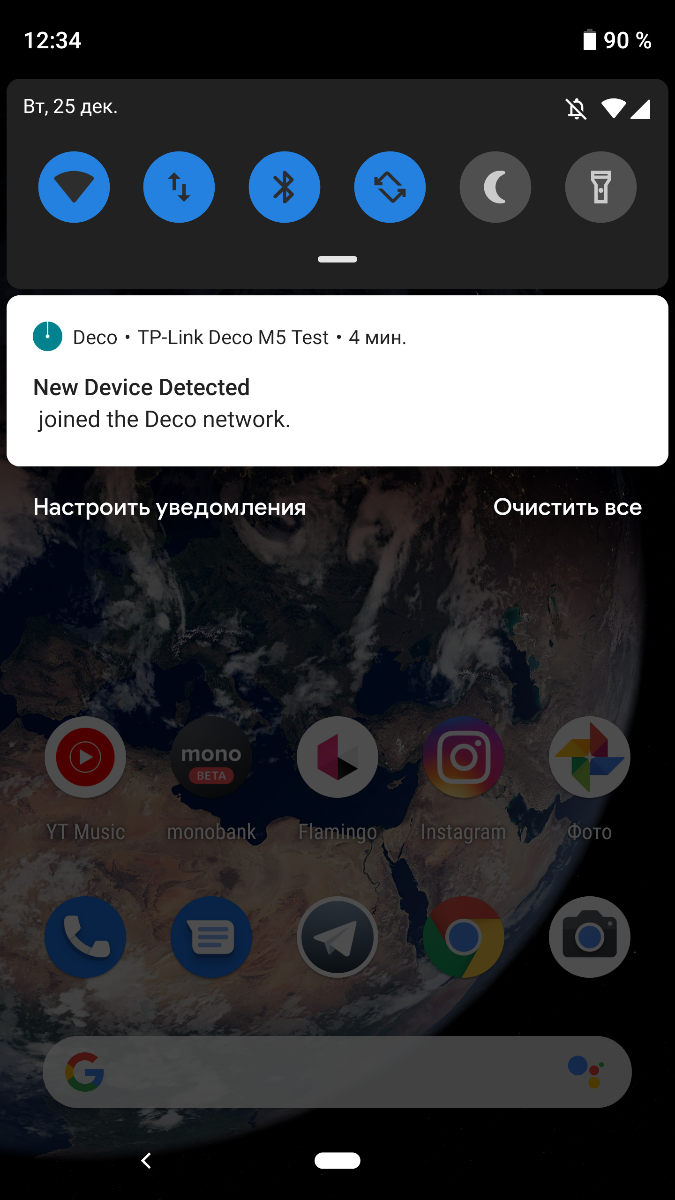Disable Bluetooth in quick settings
Viewport: 675px width, 1200px height.
pos(285,187)
